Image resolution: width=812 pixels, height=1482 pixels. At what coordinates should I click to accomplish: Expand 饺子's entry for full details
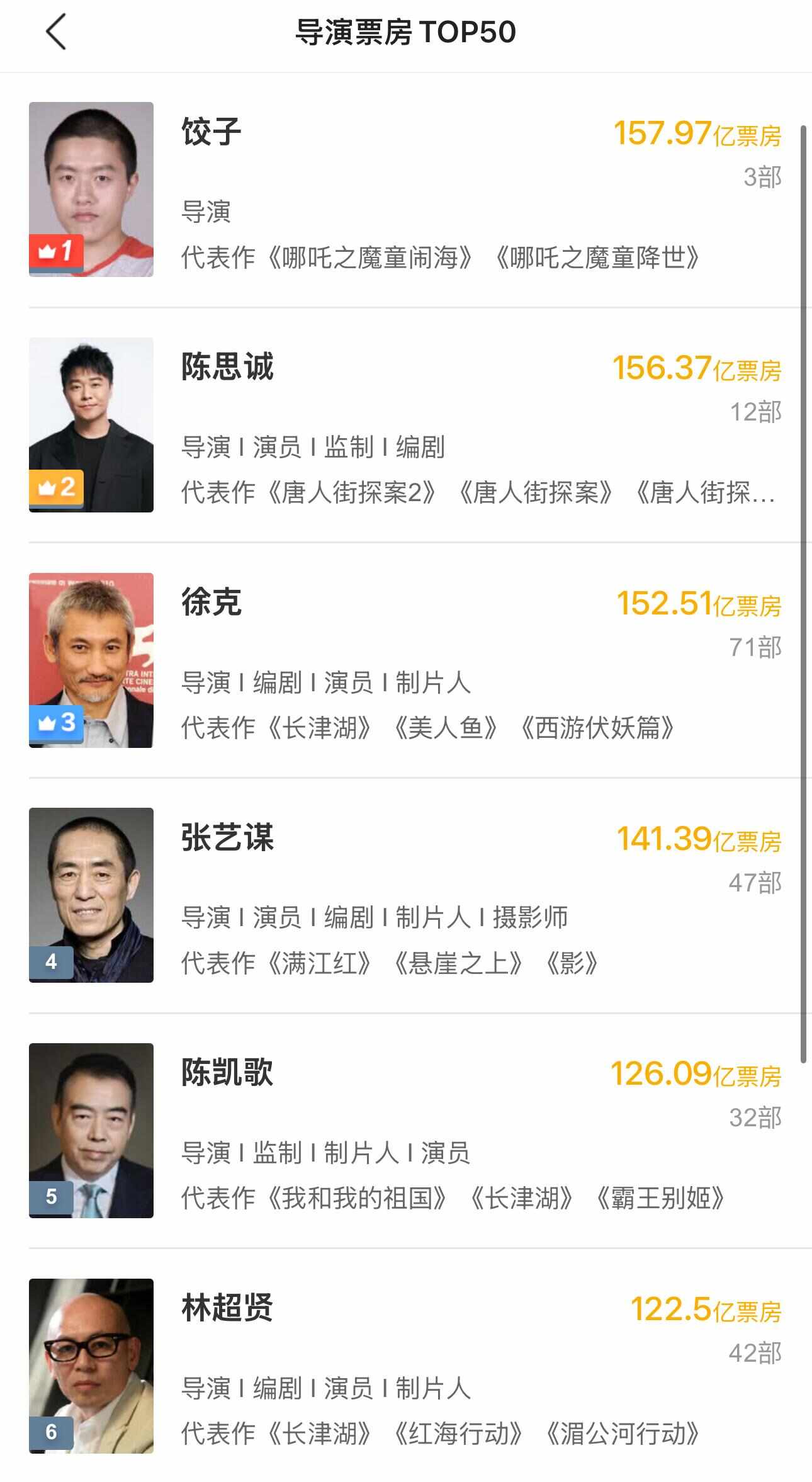tap(406, 189)
